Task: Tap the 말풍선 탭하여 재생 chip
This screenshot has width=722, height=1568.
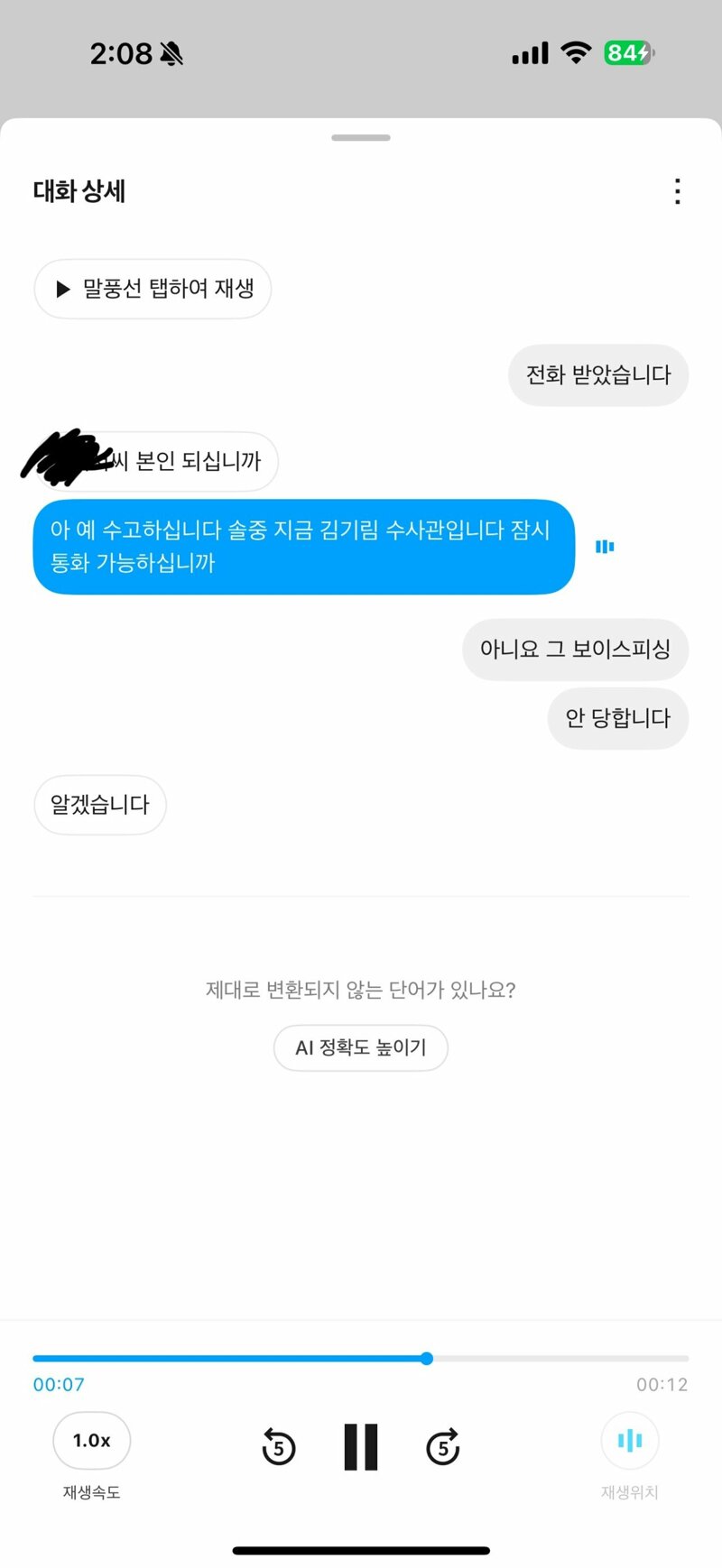Action: 153,289
